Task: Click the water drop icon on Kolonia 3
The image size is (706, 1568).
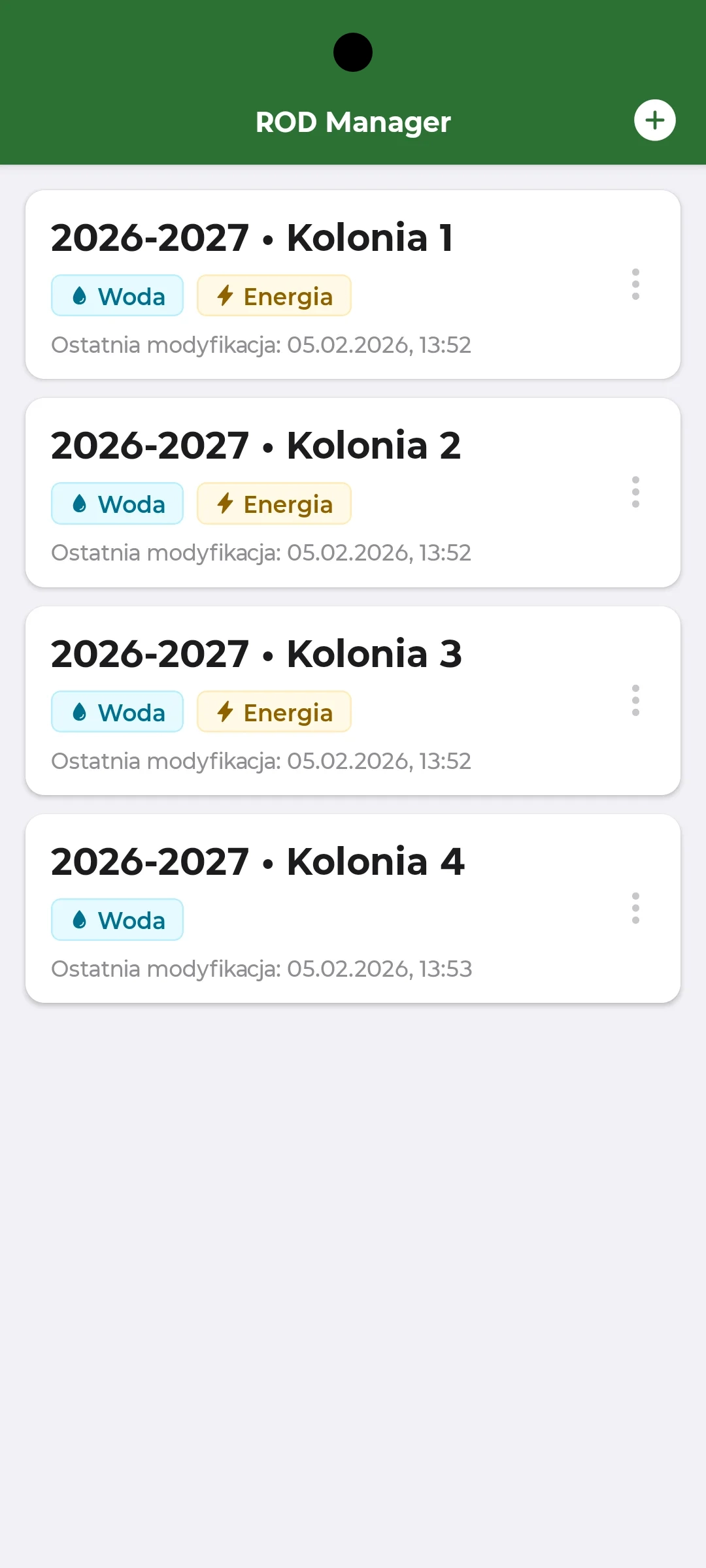Action: point(80,711)
